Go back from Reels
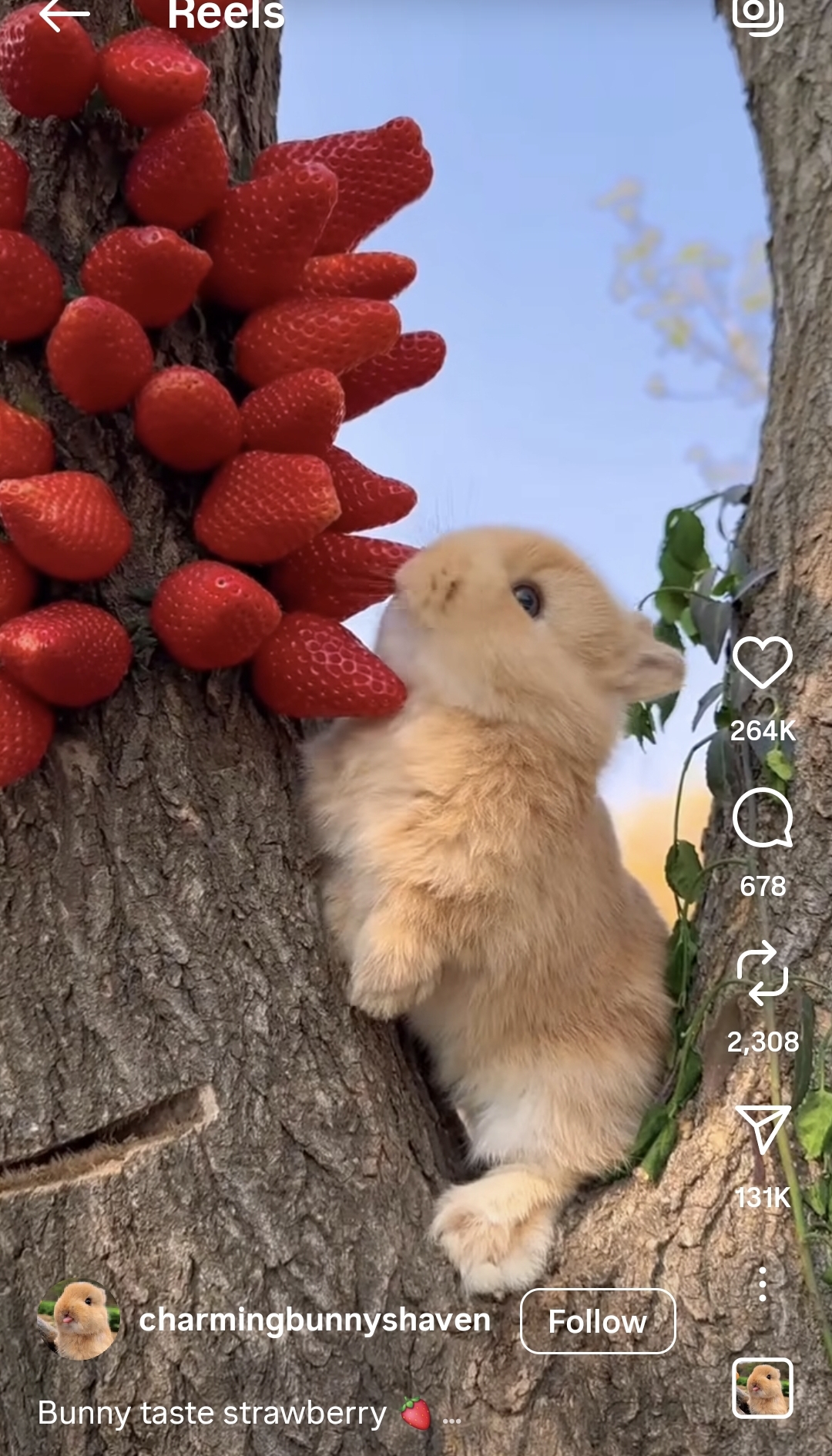 63,14
